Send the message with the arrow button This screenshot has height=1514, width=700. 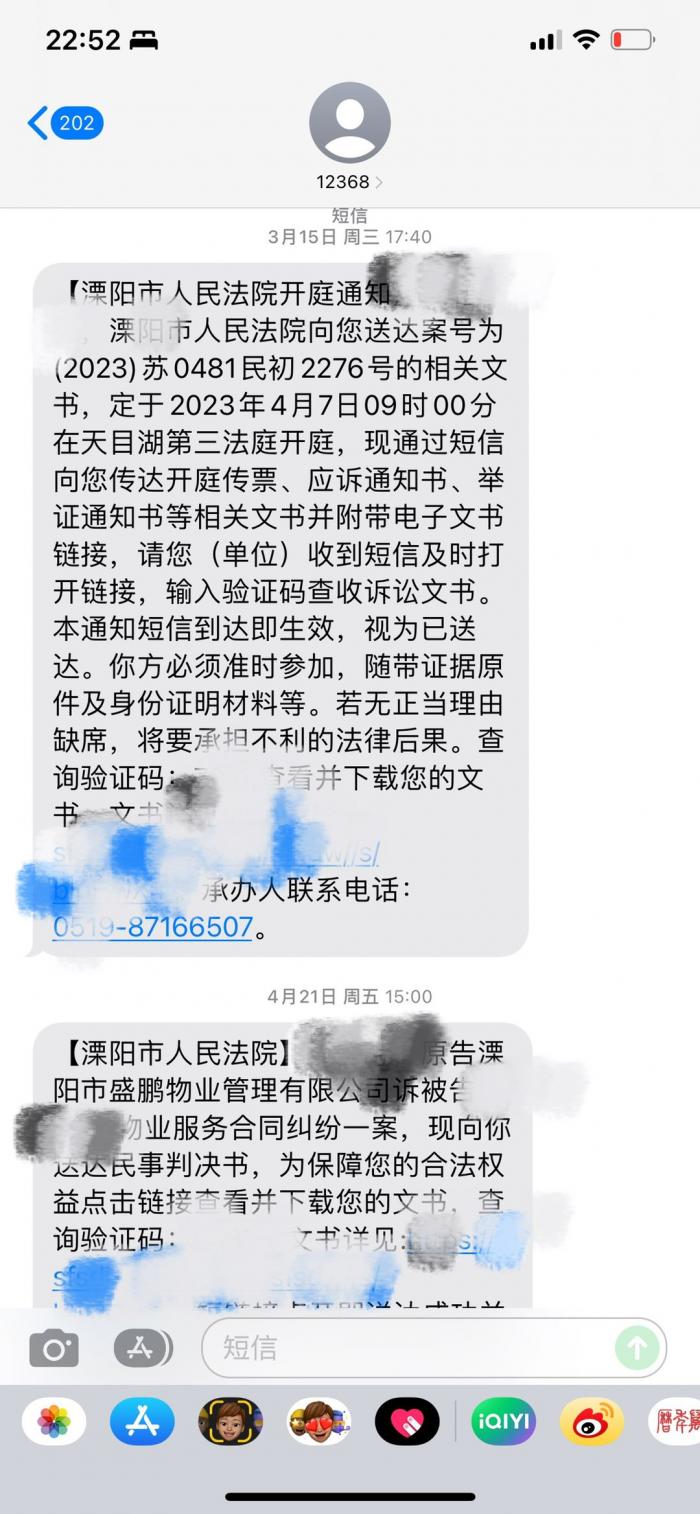coord(637,1348)
